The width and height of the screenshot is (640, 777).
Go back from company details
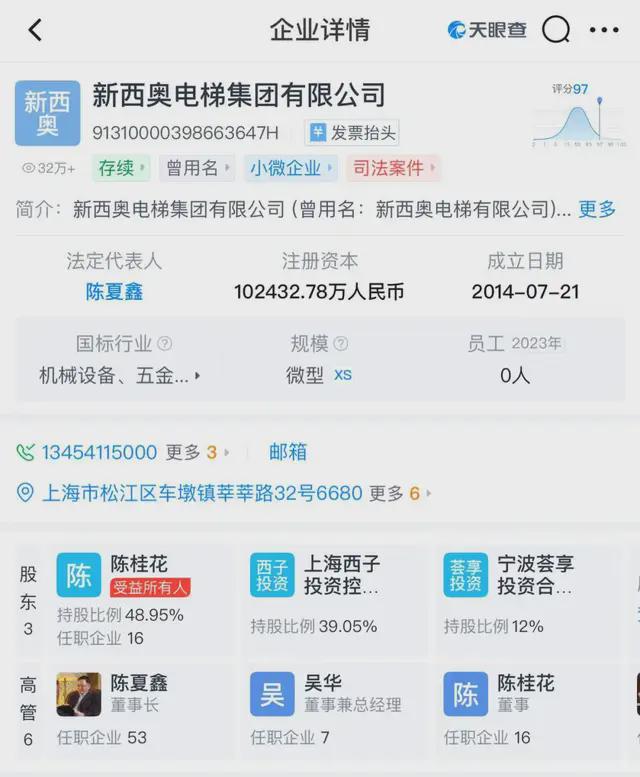(35, 30)
